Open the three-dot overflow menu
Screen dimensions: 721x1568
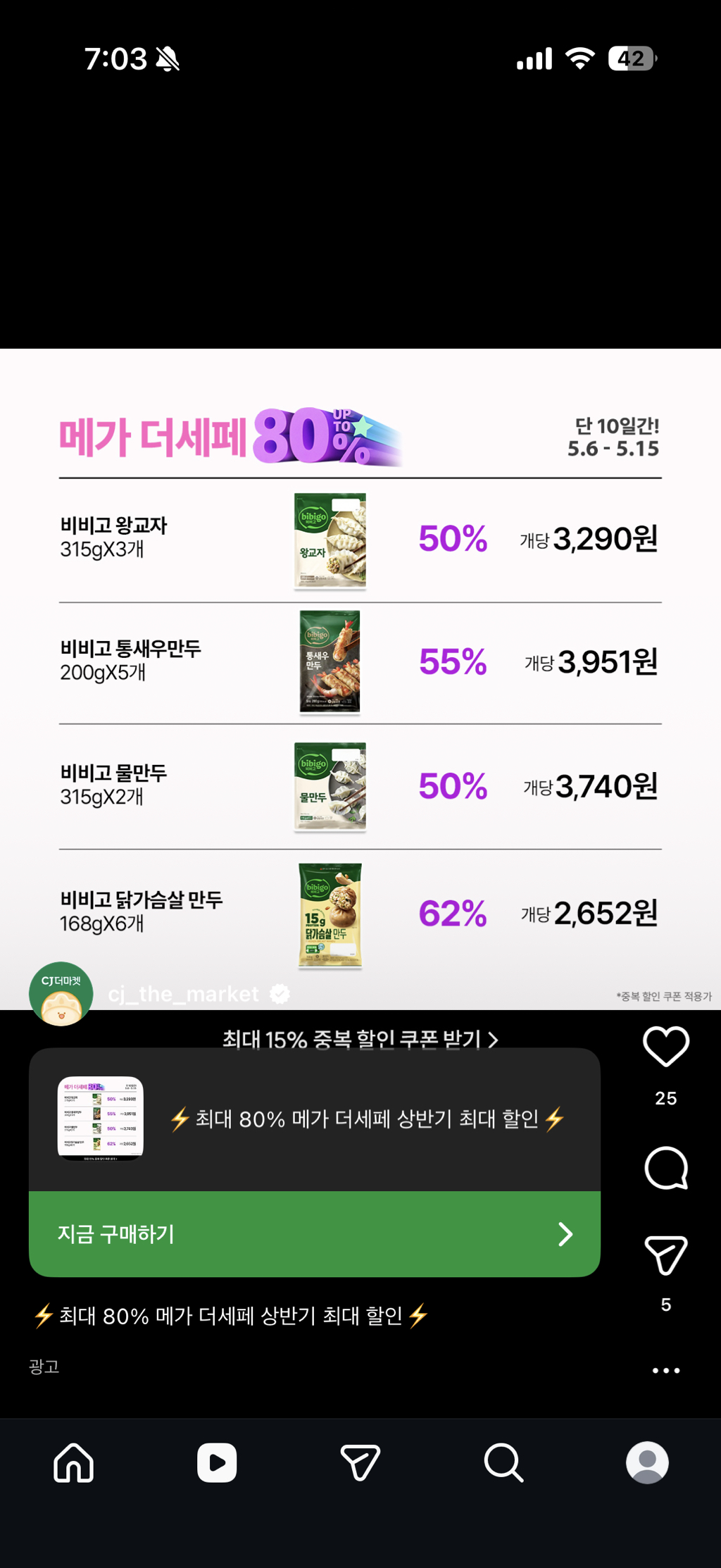(665, 1370)
